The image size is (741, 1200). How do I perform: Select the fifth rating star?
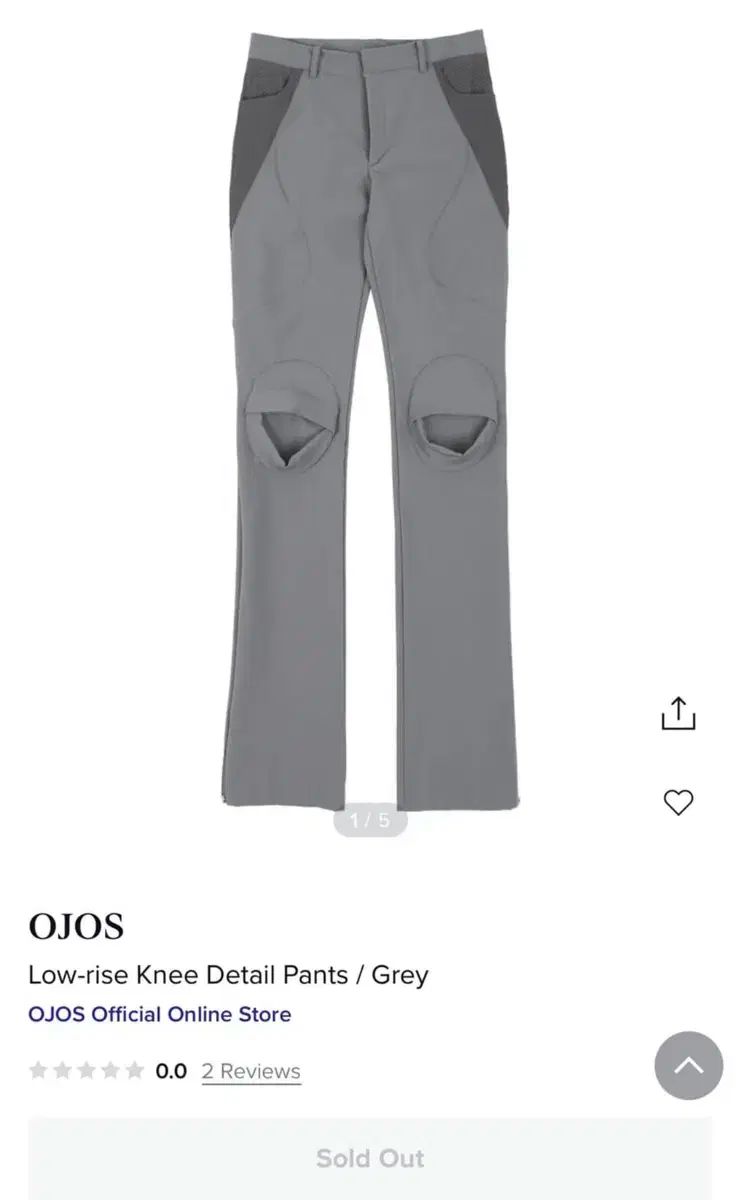[x=134, y=1070]
